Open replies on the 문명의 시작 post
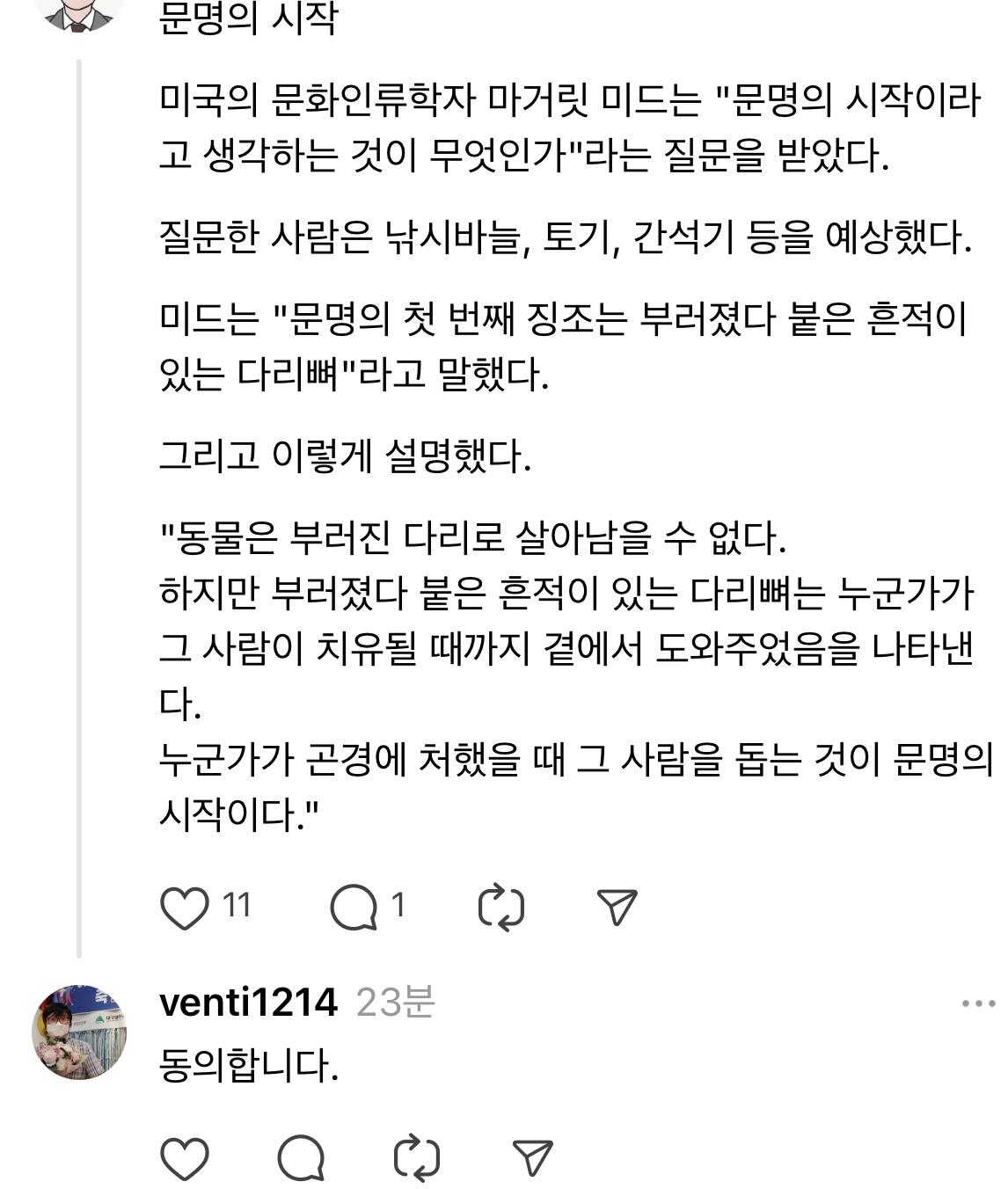Screen dimensions: 1008x1189 pos(354,908)
